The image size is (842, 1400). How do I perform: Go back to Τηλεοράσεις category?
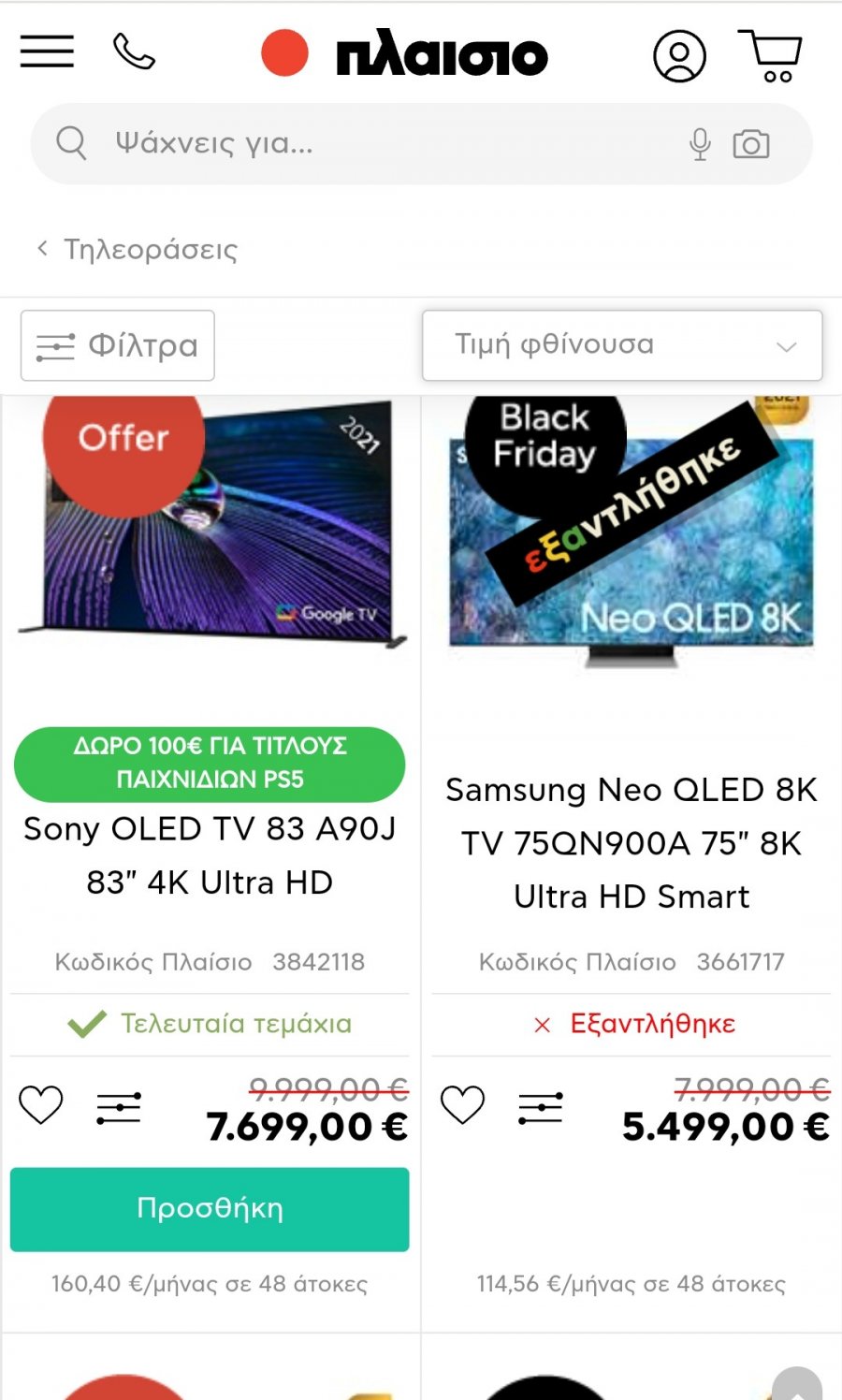coord(138,249)
